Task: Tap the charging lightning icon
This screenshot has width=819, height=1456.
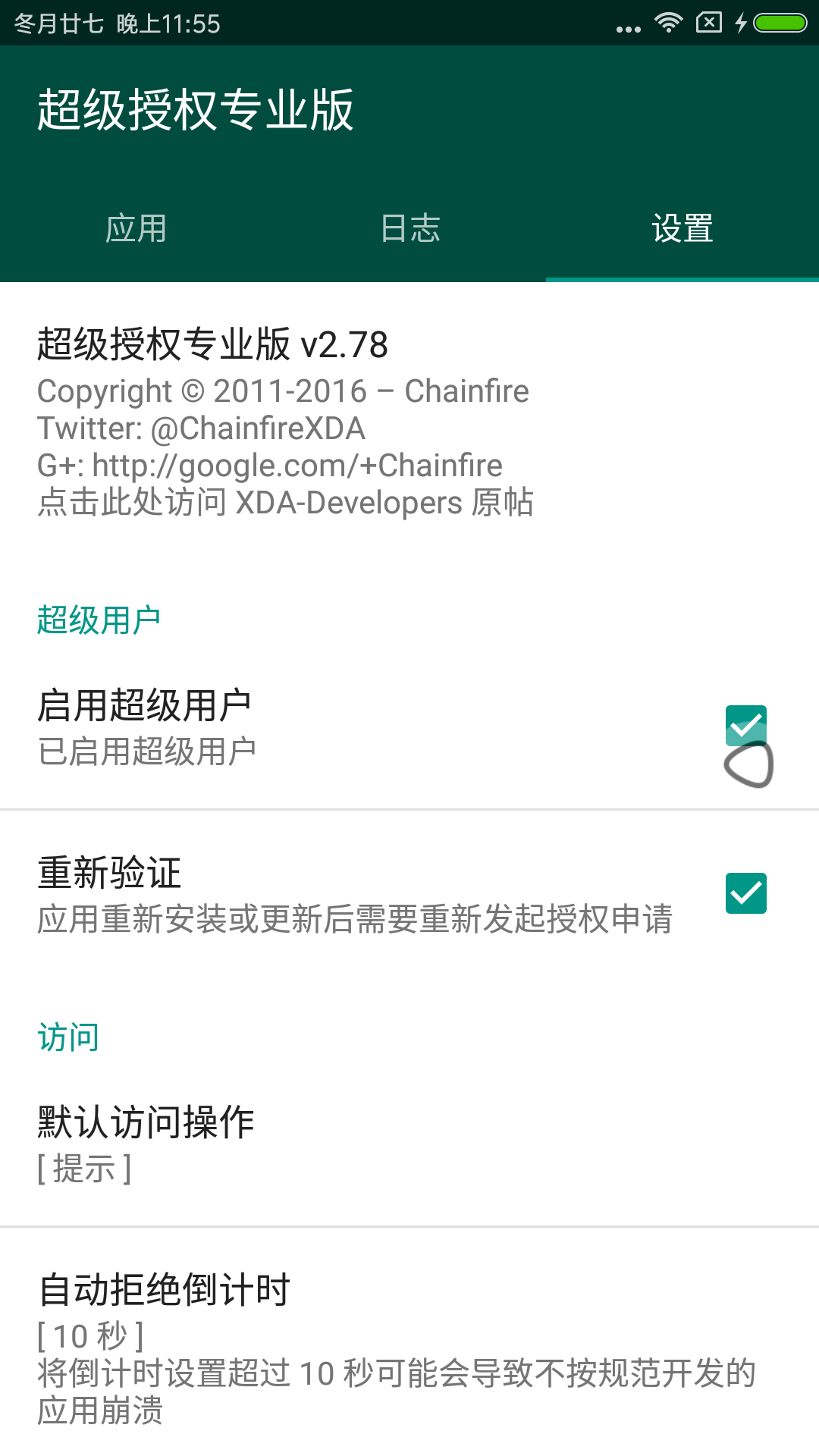Action: coord(739,23)
